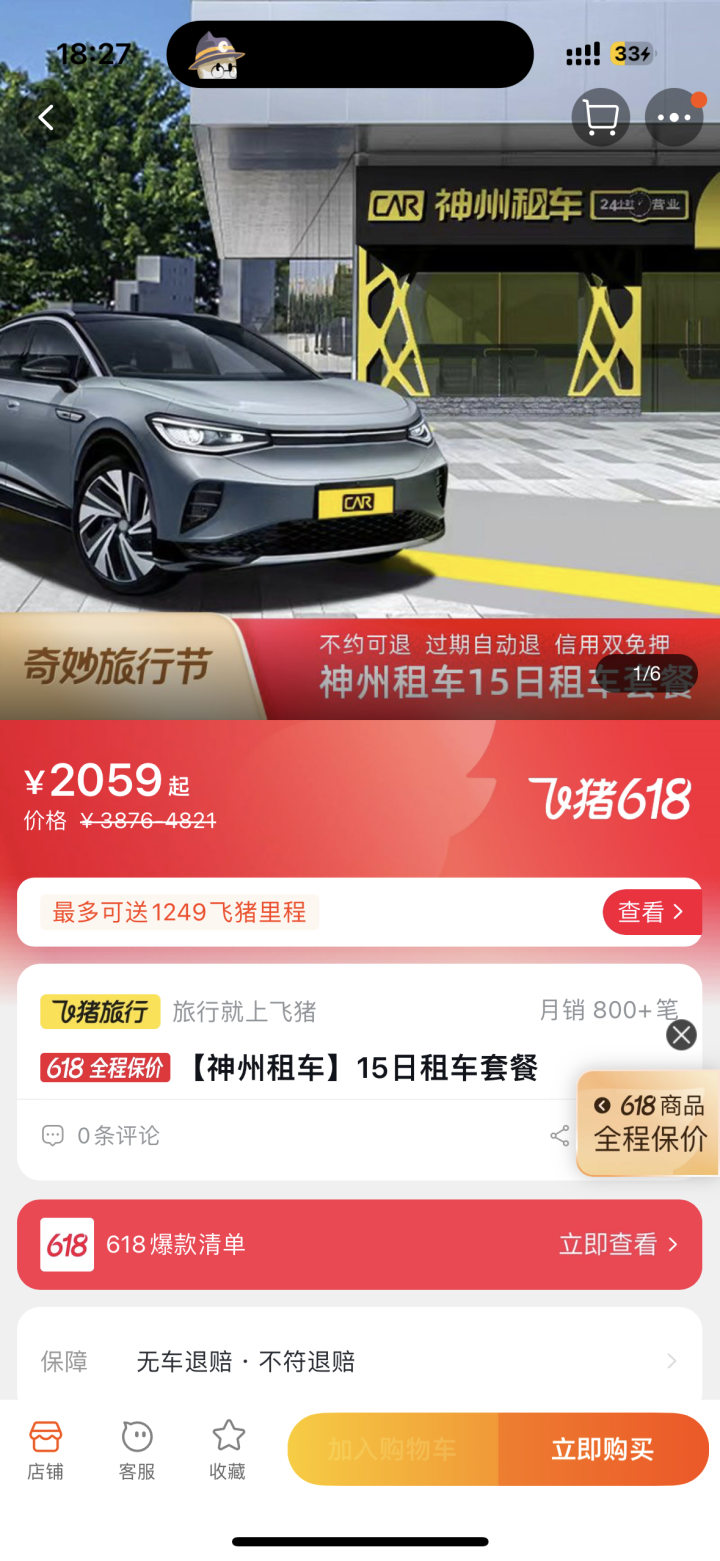Image resolution: width=720 pixels, height=1561 pixels.
Task: Add item to favorites with 收藏
Action: click(x=228, y=1450)
